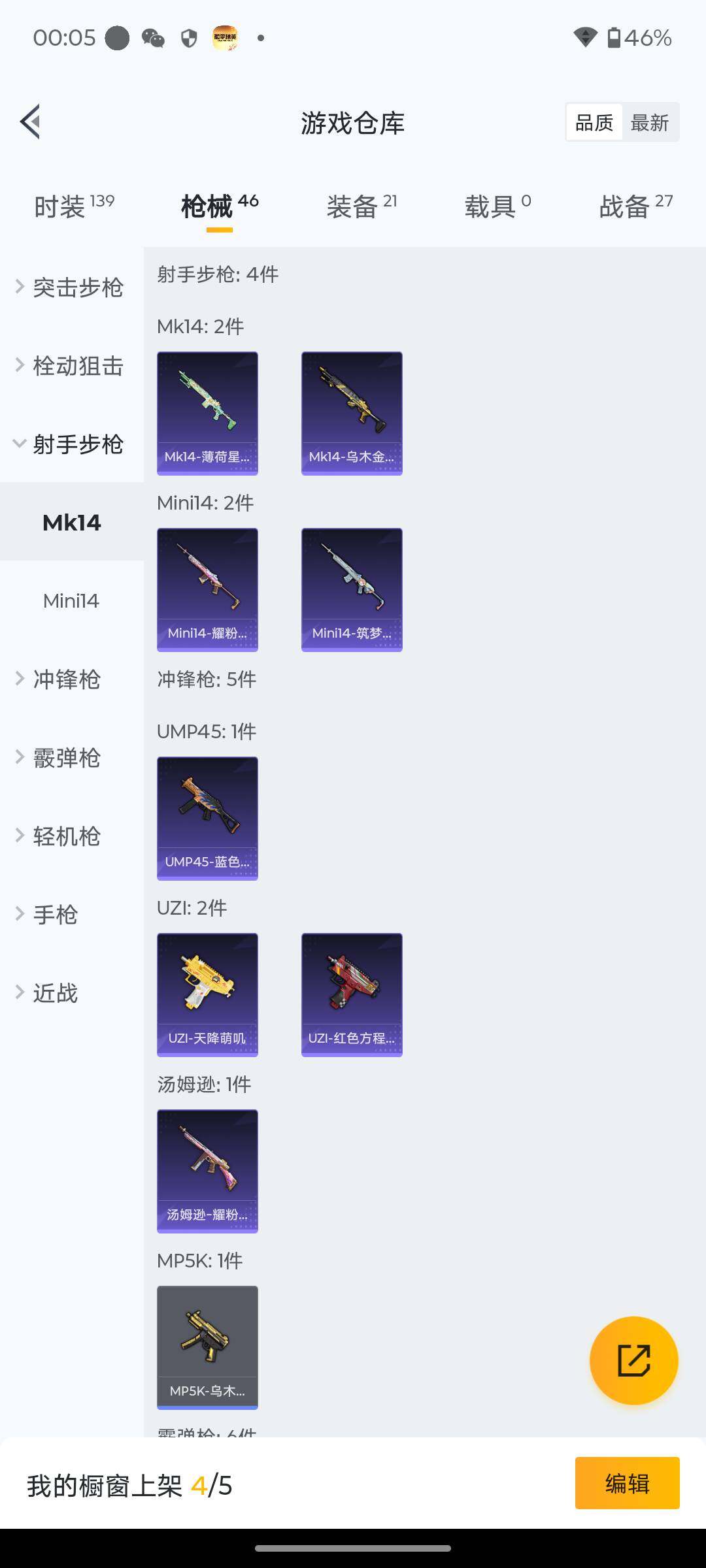The image size is (706, 1568).
Task: Select Mini14 in the sidebar
Action: coord(72,600)
